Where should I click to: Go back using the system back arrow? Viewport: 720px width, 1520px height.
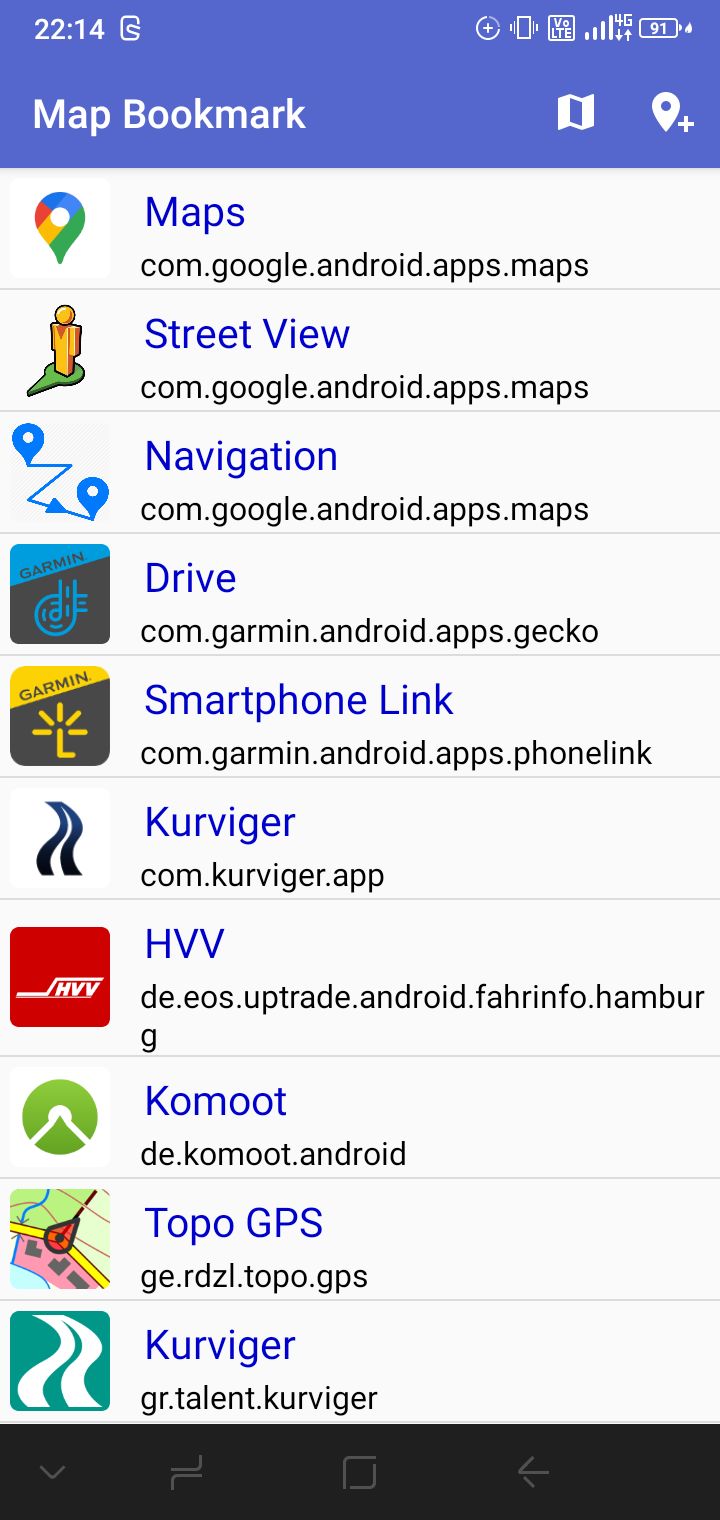pos(533,1471)
